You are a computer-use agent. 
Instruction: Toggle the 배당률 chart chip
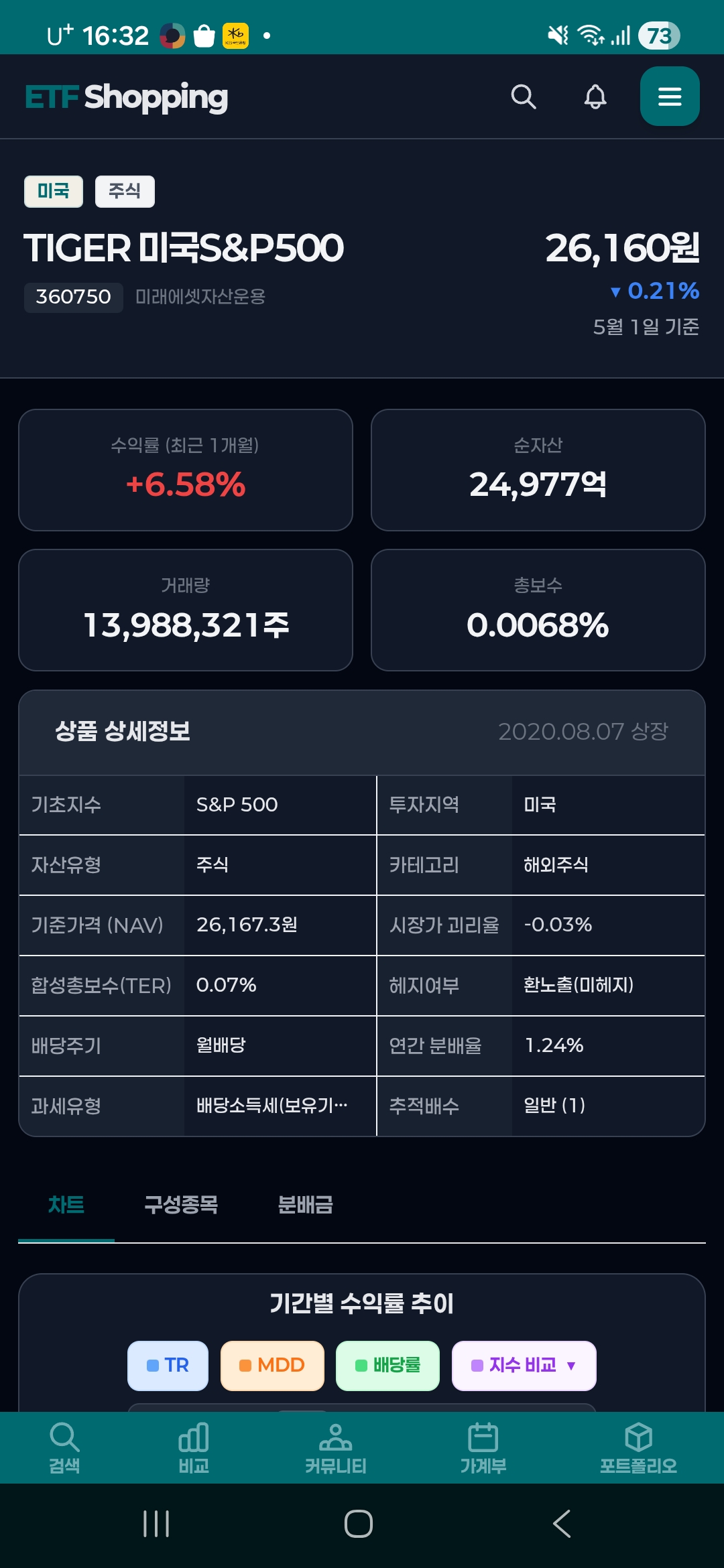coord(387,1366)
